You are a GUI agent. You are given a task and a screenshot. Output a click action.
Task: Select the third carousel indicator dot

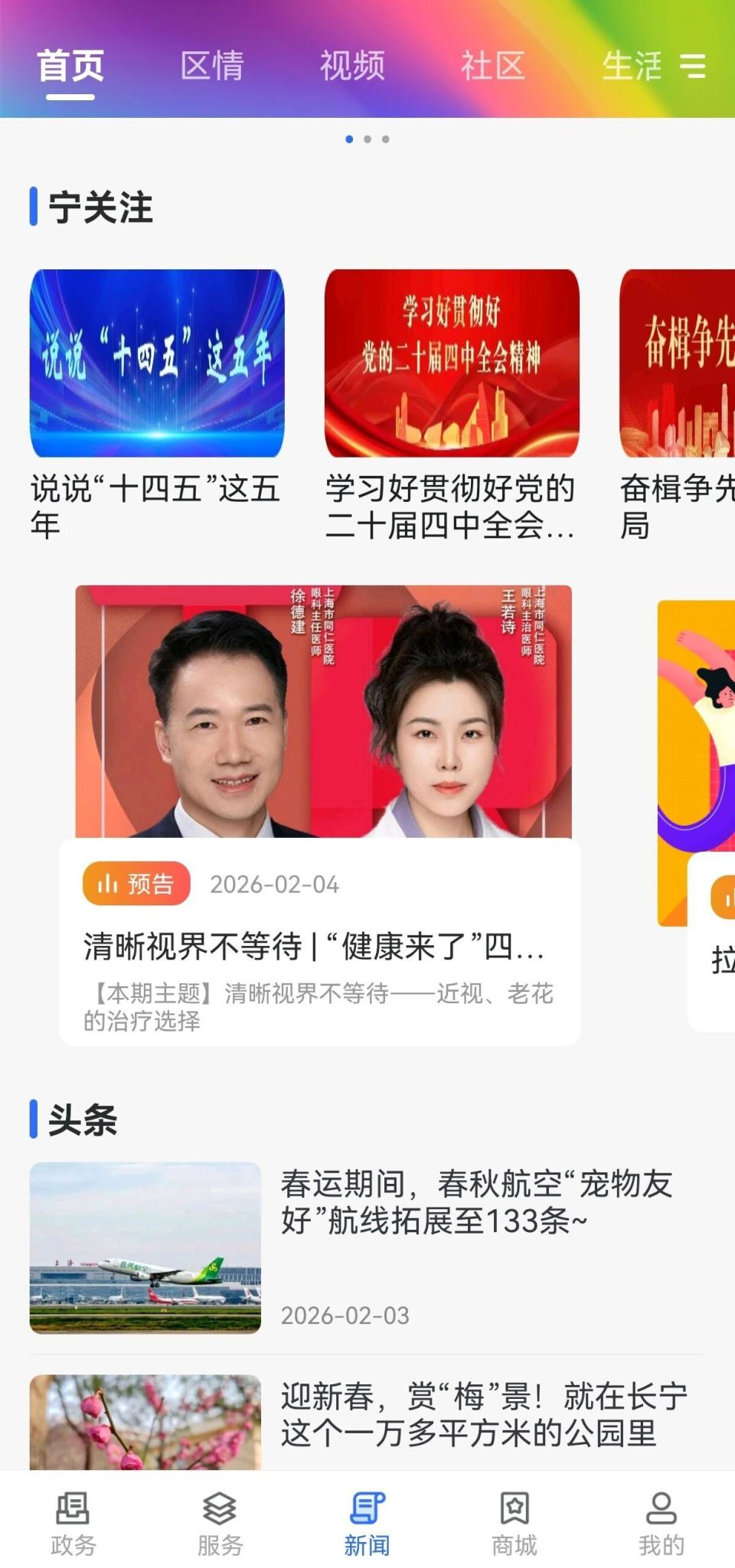click(x=387, y=139)
